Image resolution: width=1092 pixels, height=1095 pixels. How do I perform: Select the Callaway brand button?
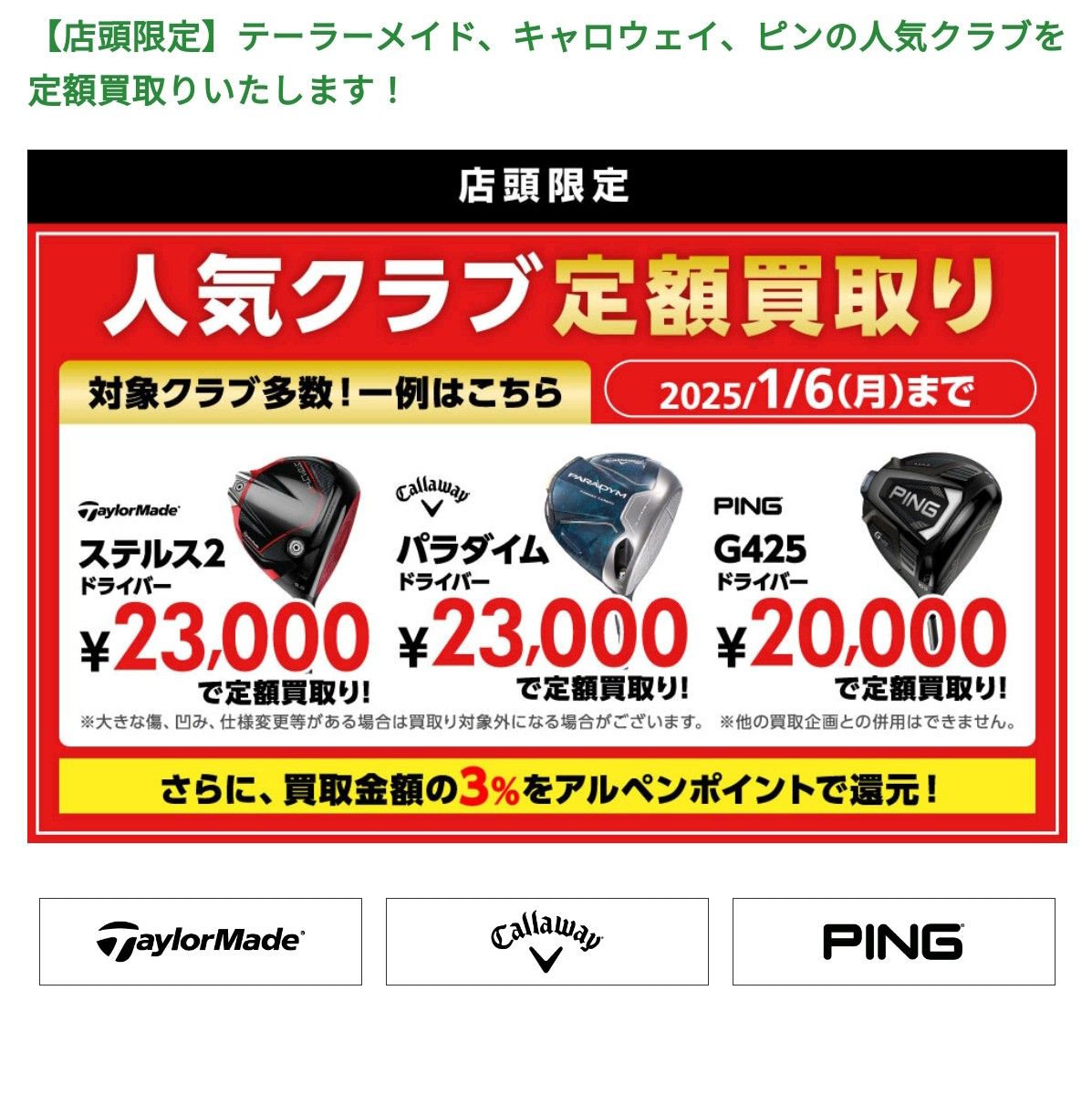(546, 941)
